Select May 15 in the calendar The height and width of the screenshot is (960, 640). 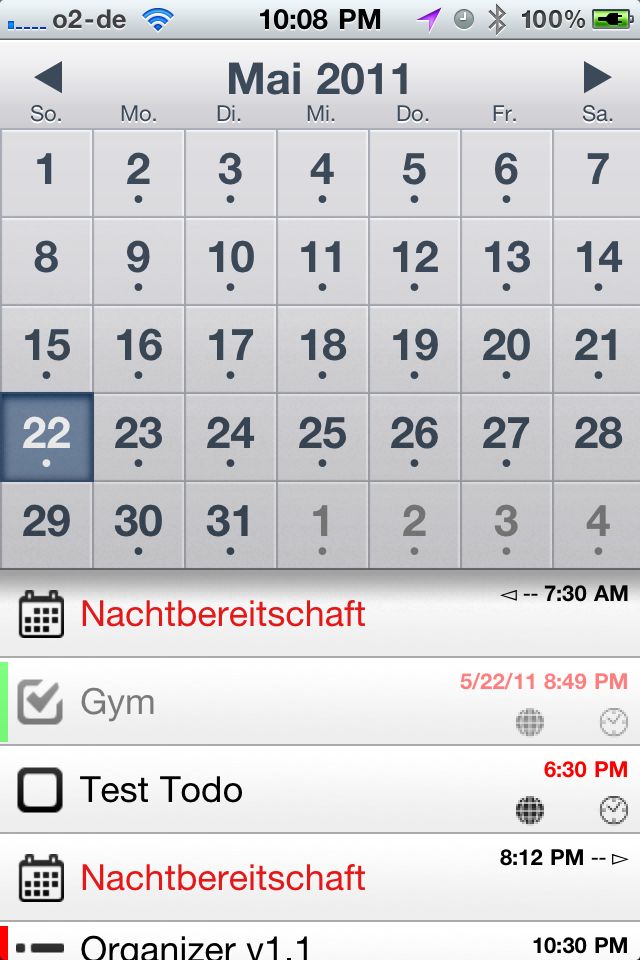47,350
